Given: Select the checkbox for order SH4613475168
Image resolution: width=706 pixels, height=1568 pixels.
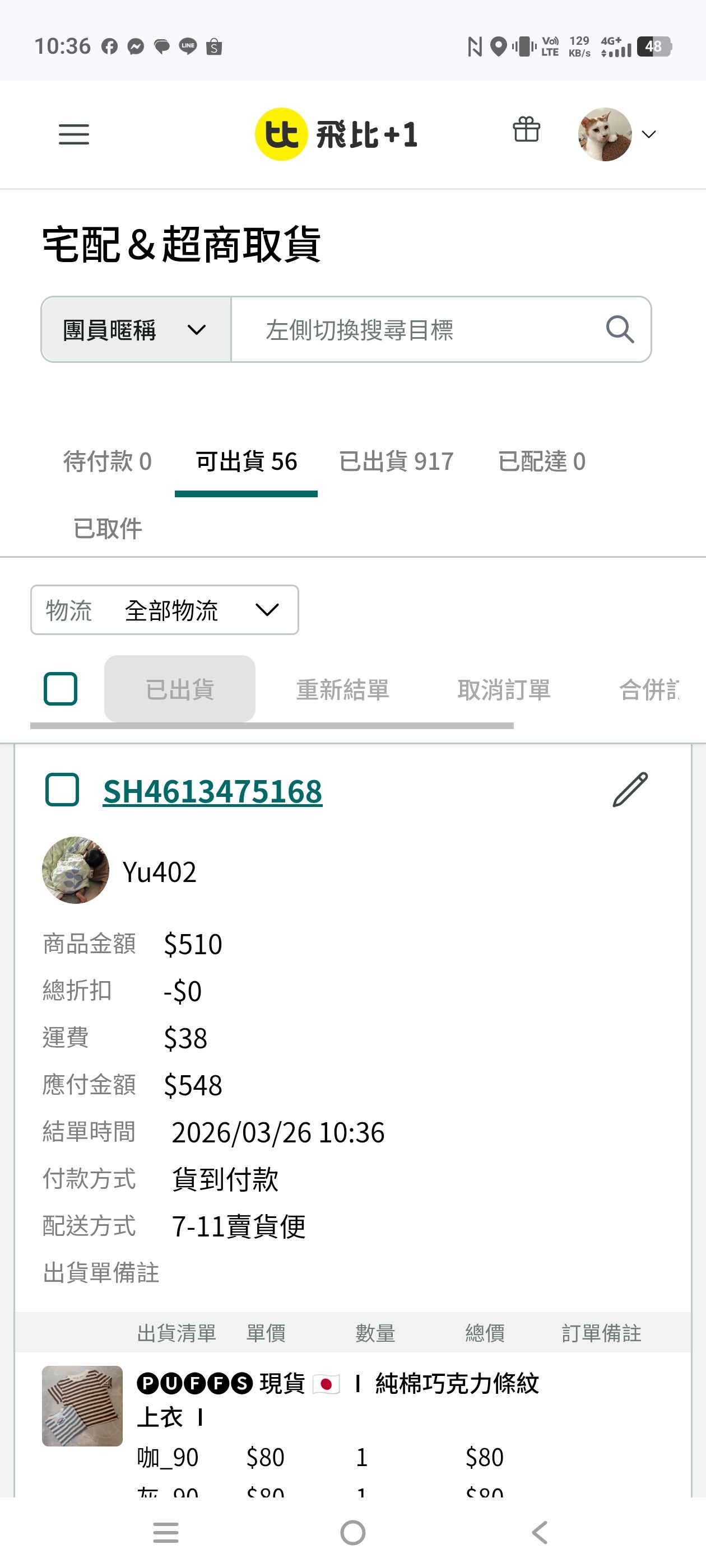Looking at the screenshot, I should [62, 790].
